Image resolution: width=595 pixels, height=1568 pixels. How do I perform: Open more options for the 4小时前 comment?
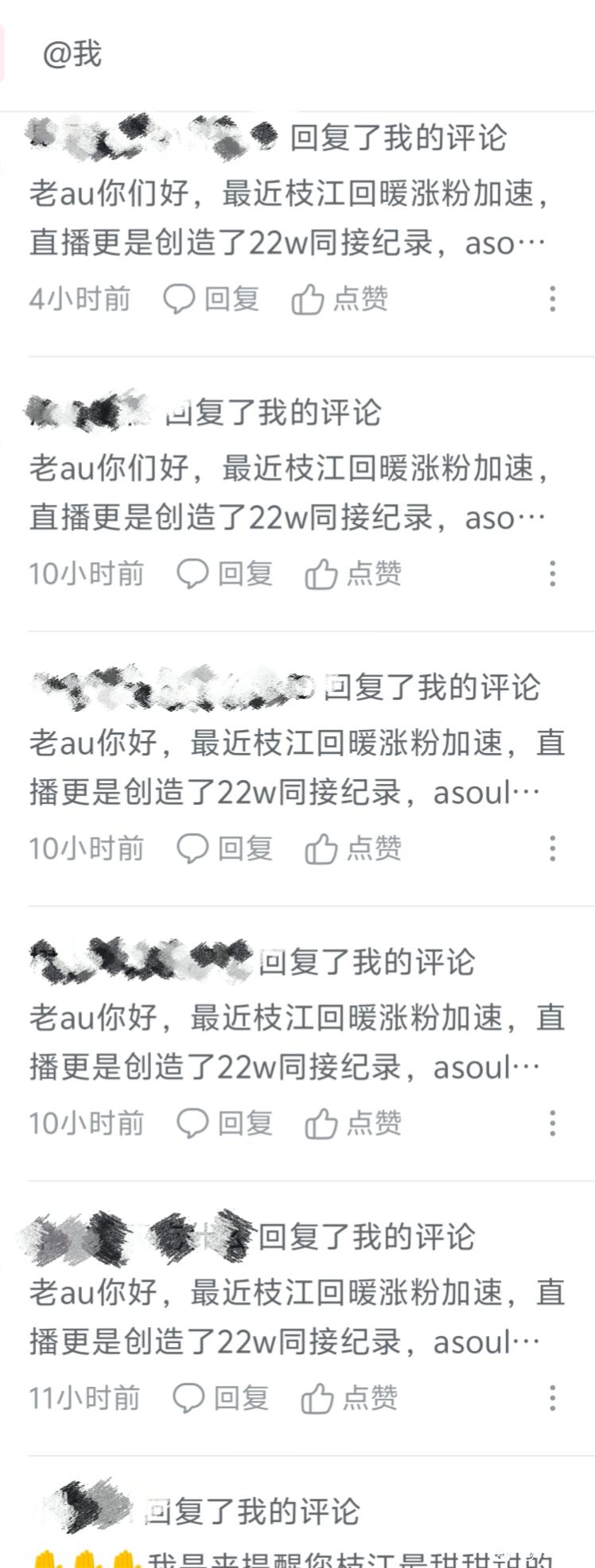(x=553, y=299)
